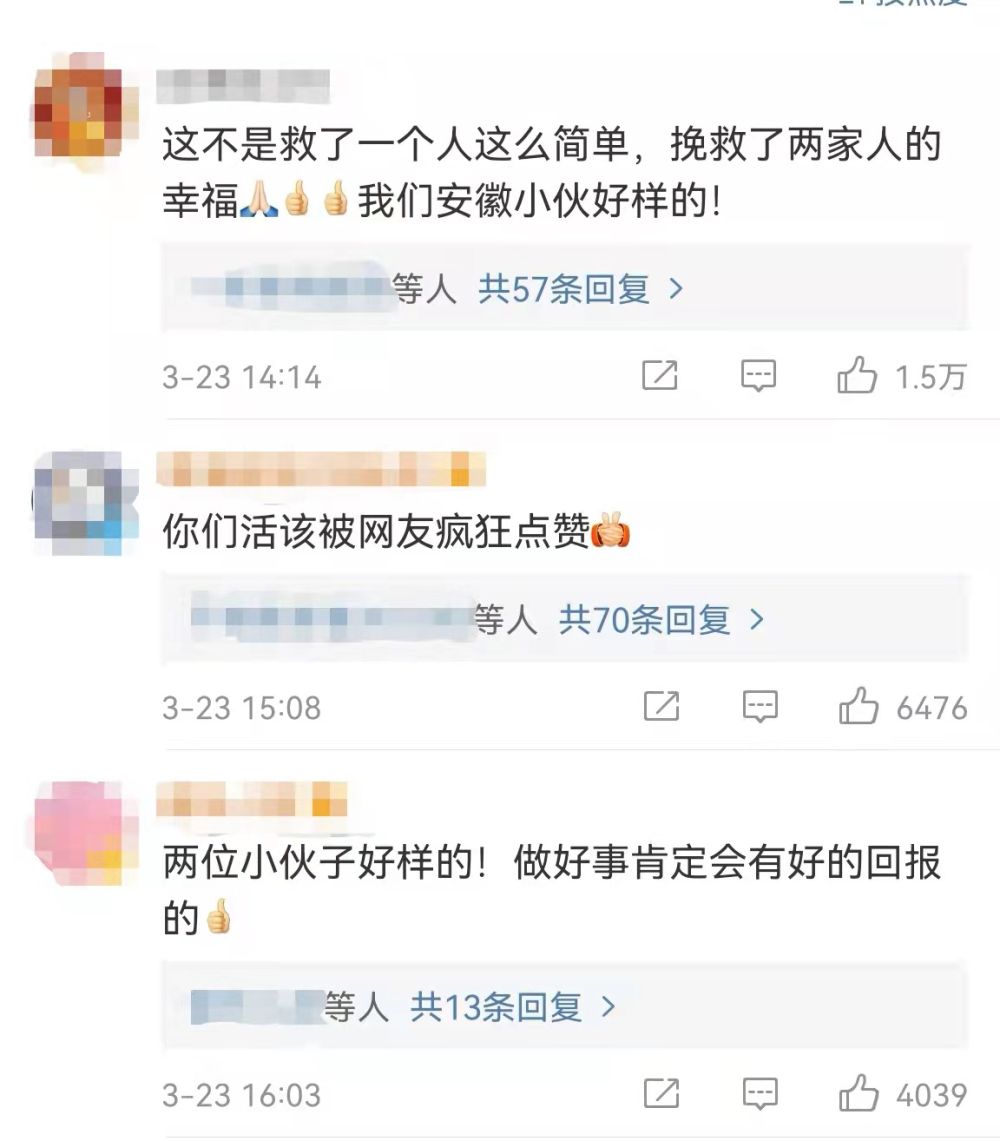Open the 共57条回复 reply thread
The width and height of the screenshot is (1000, 1141).
pyautogui.click(x=580, y=290)
